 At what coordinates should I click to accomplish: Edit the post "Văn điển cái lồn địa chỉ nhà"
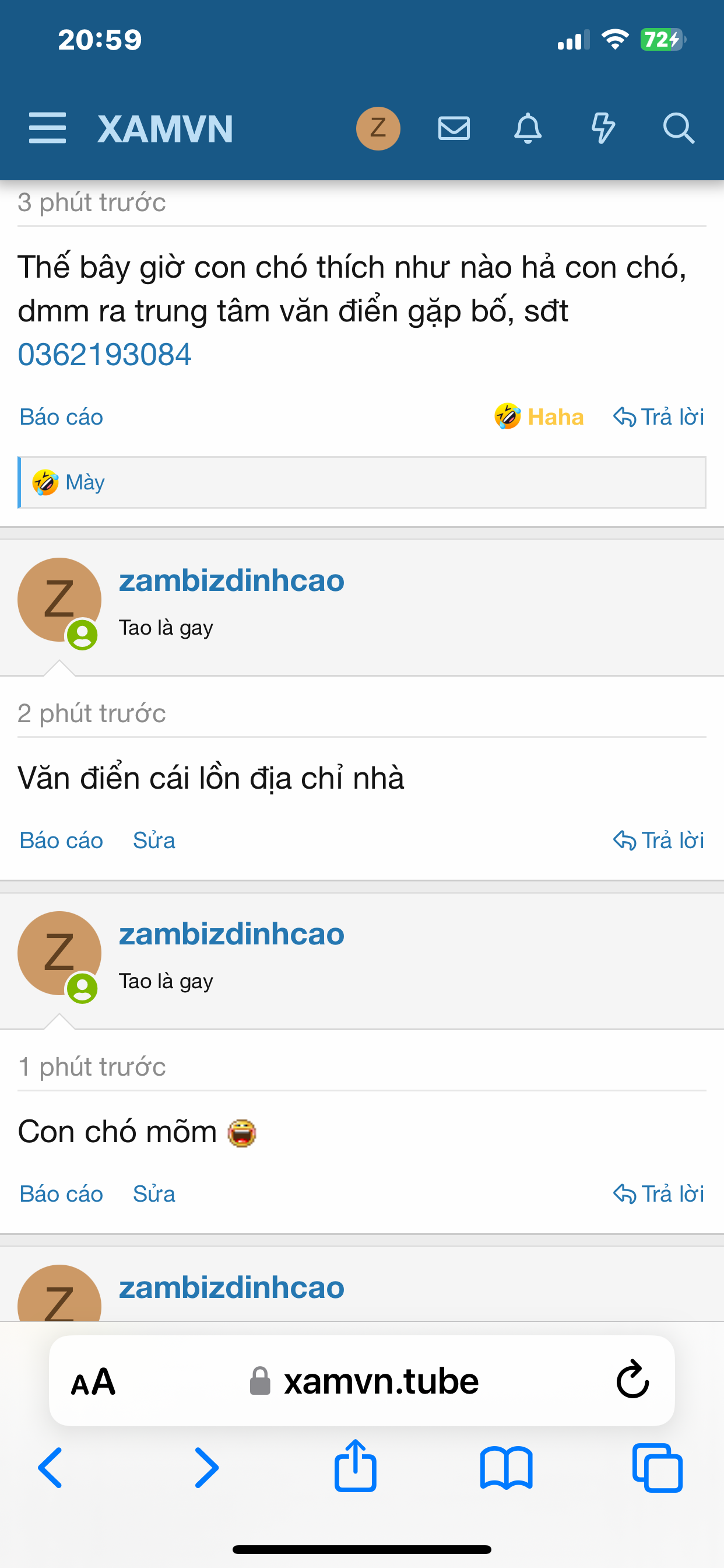coord(154,841)
